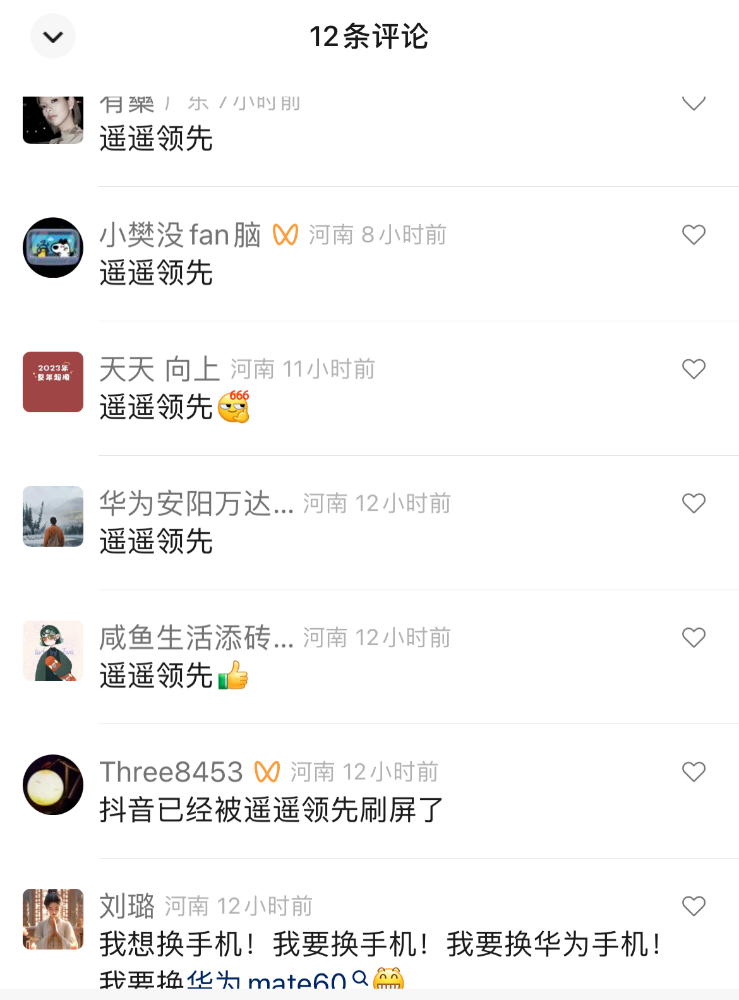Like Three8453's comment
739x1000 pixels.
coord(694,771)
